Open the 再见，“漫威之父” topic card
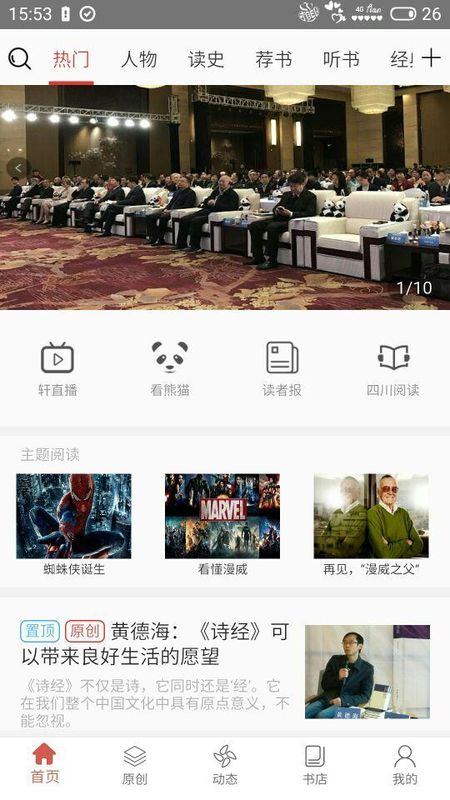 coord(371,524)
